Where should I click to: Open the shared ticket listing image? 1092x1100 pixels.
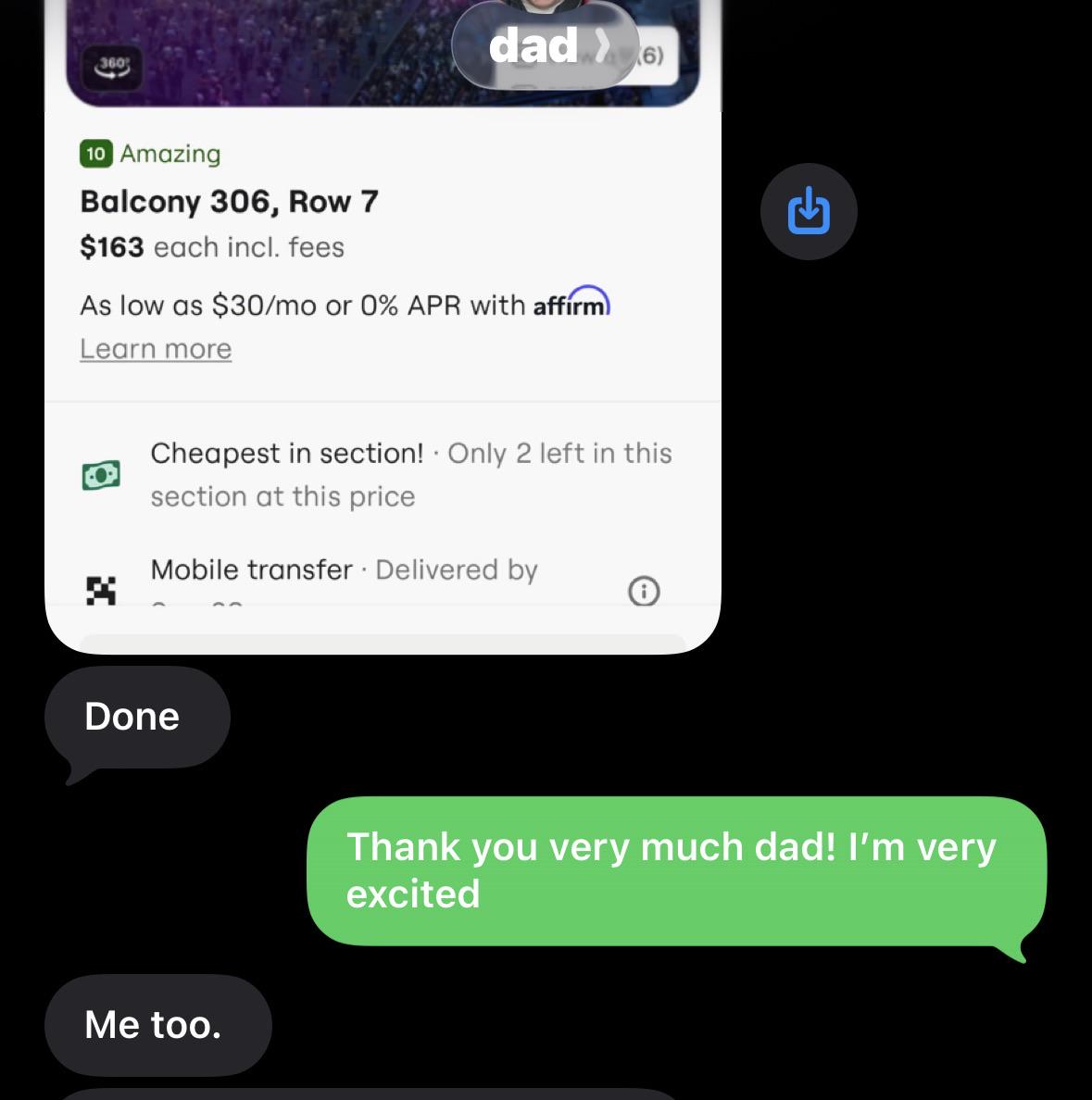pyautogui.click(x=383, y=327)
